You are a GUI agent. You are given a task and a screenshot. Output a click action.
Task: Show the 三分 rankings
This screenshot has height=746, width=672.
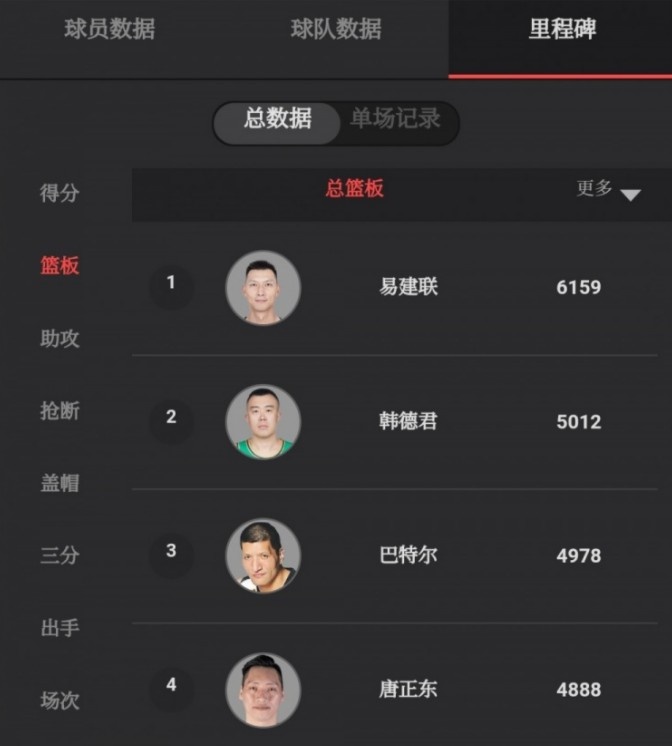60,556
